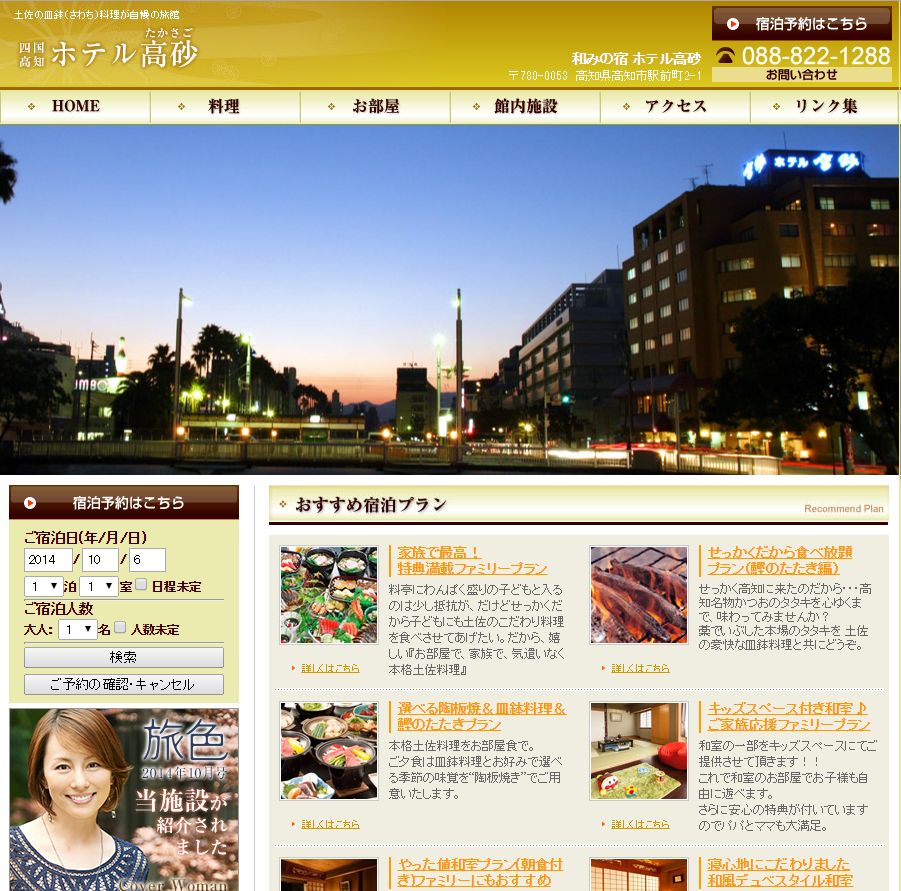Open the 館内施設 facilities page
Screen dimensions: 901x891
(525, 106)
